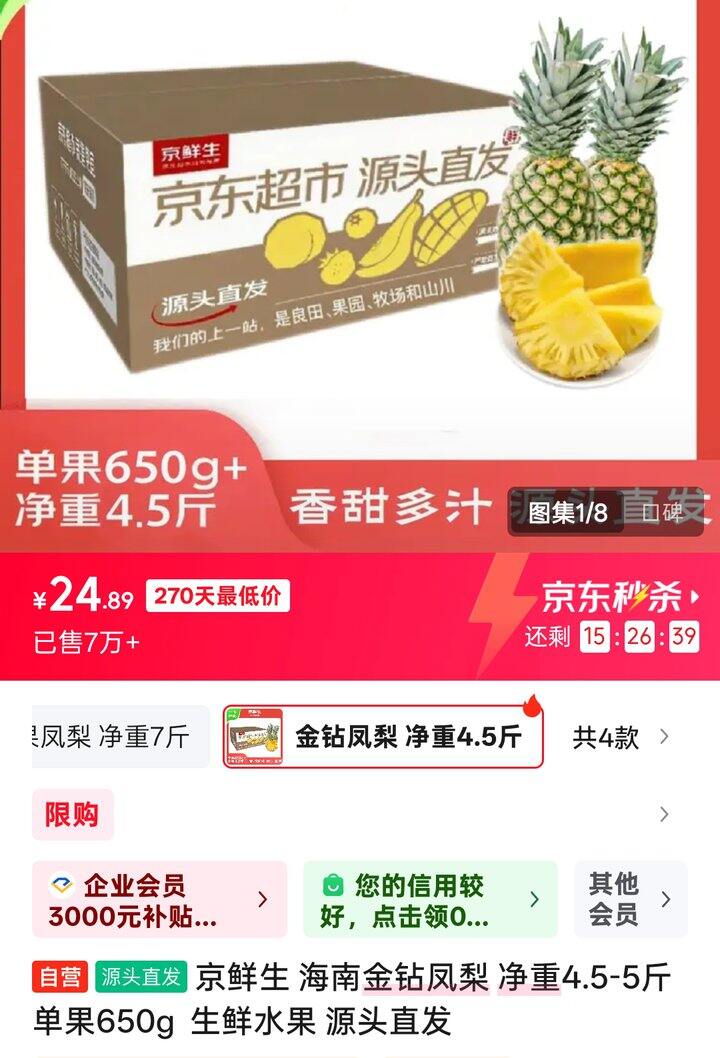Screen dimensions: 720x1058
Task: Tap the credit offer 您的信用较好 card
Action: pyautogui.click(x=430, y=899)
